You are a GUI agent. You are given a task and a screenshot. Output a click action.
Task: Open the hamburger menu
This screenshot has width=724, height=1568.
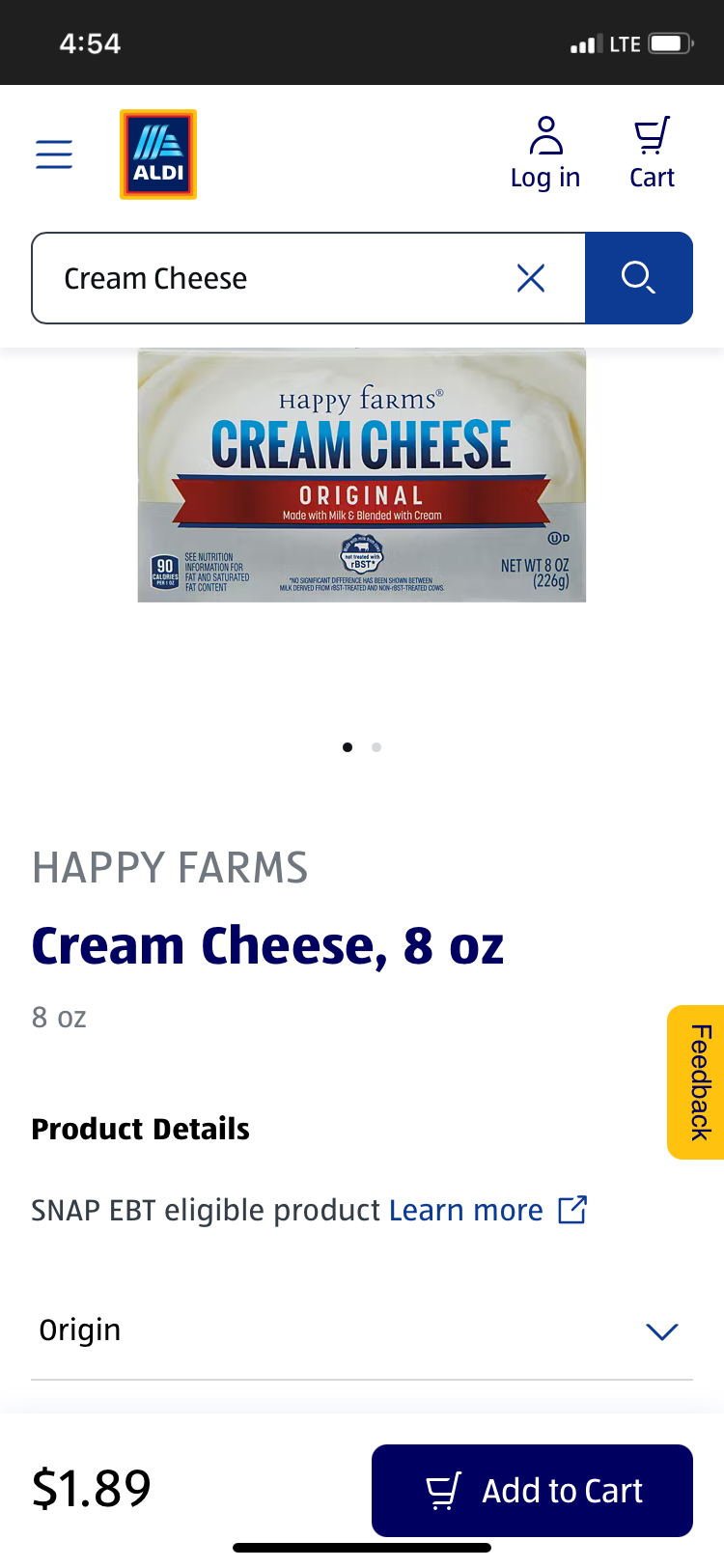pyautogui.click(x=54, y=154)
